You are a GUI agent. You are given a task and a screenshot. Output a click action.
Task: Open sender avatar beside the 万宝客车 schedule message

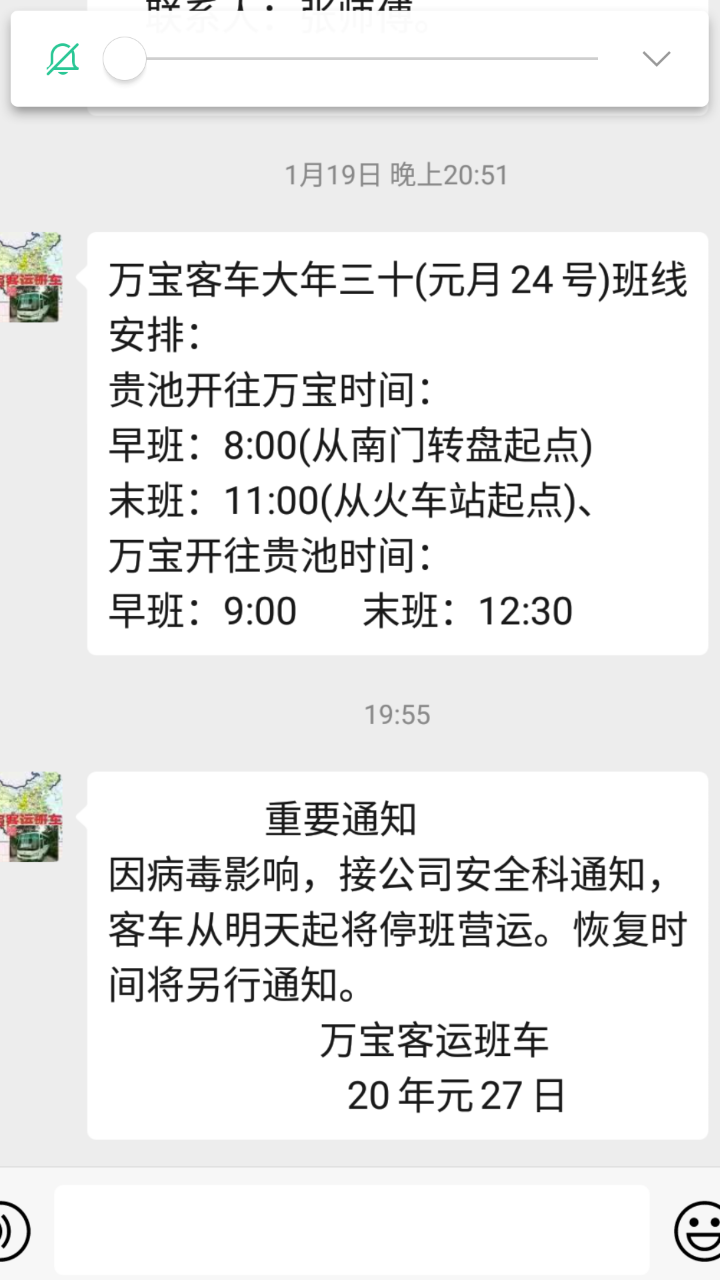click(x=31, y=278)
